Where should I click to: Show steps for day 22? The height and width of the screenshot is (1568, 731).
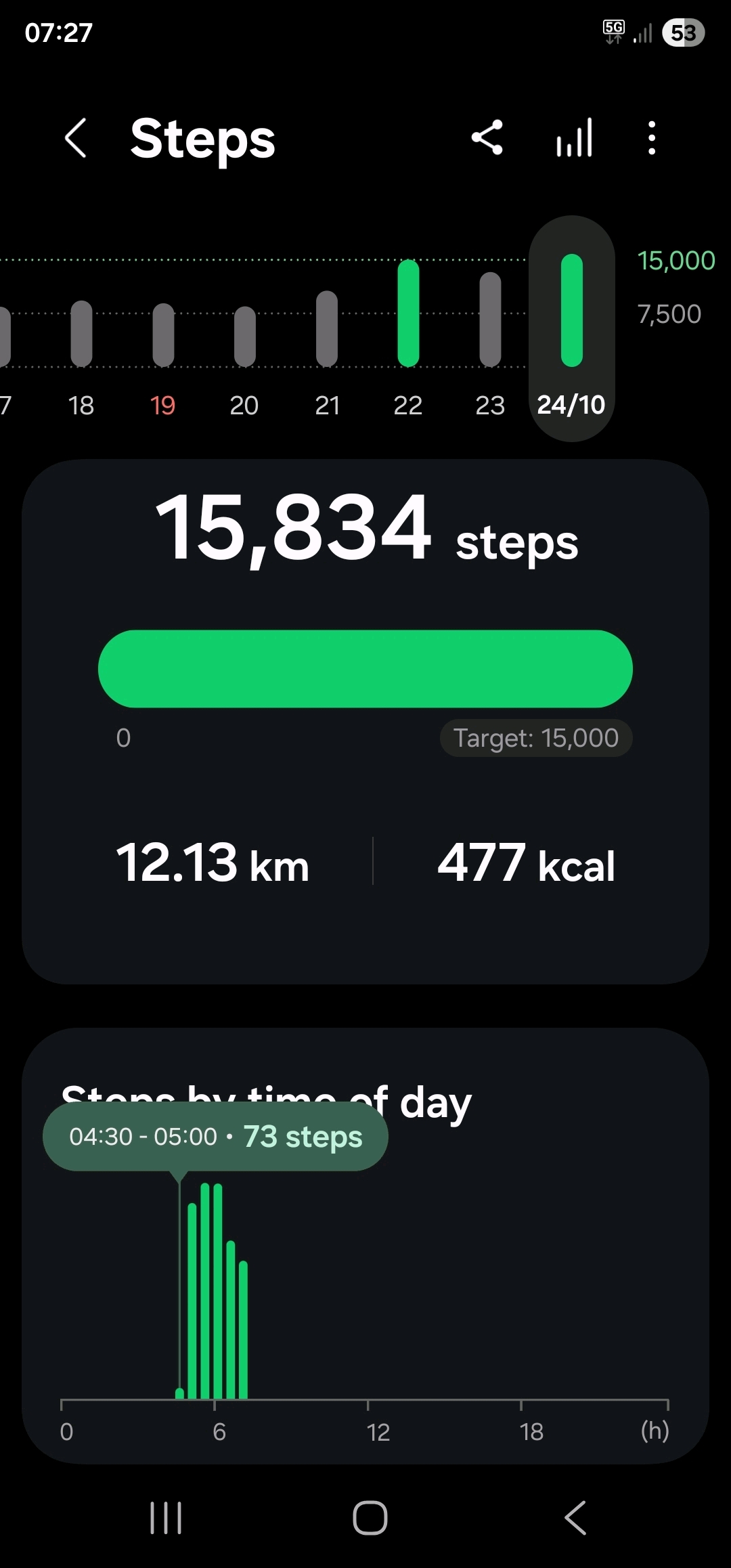pyautogui.click(x=408, y=313)
